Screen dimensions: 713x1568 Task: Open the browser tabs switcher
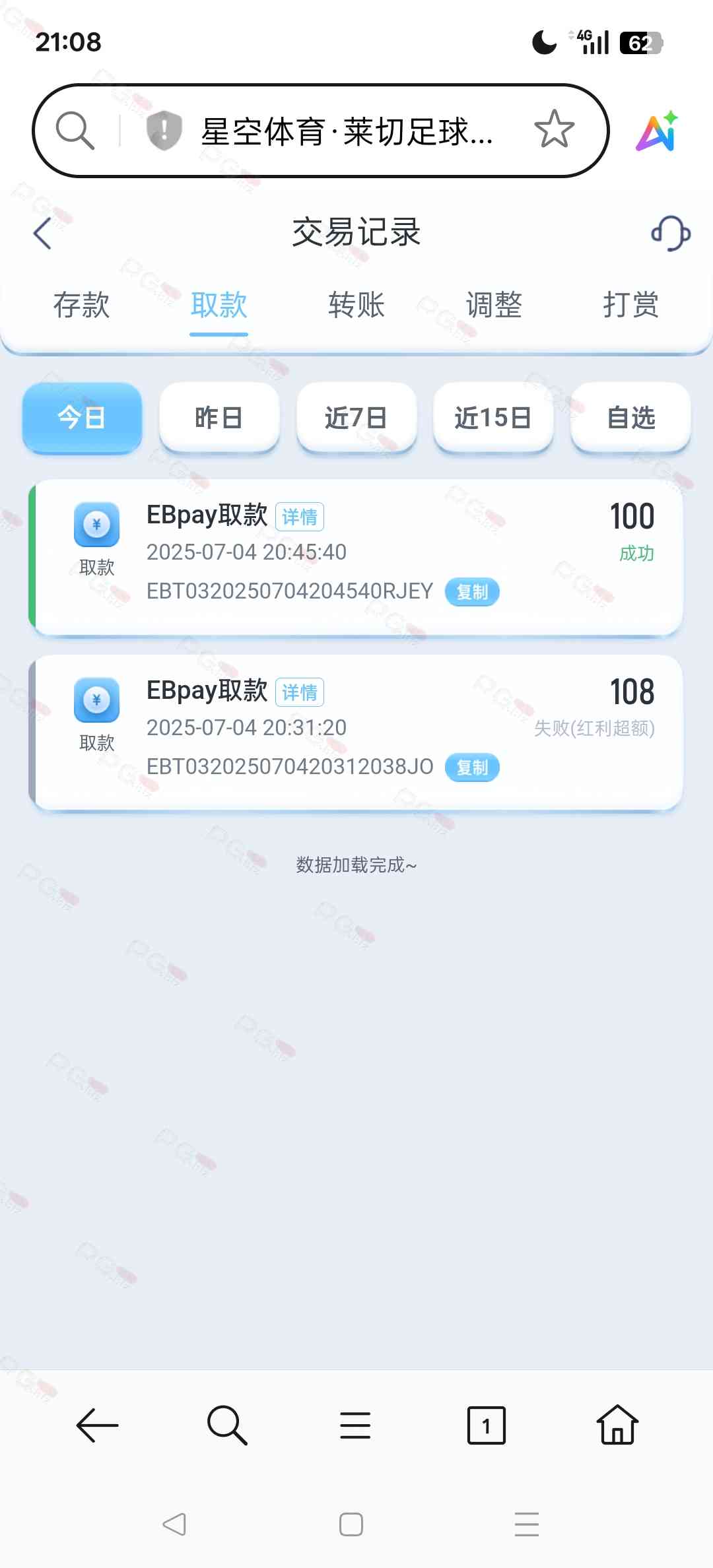pyautogui.click(x=487, y=1425)
